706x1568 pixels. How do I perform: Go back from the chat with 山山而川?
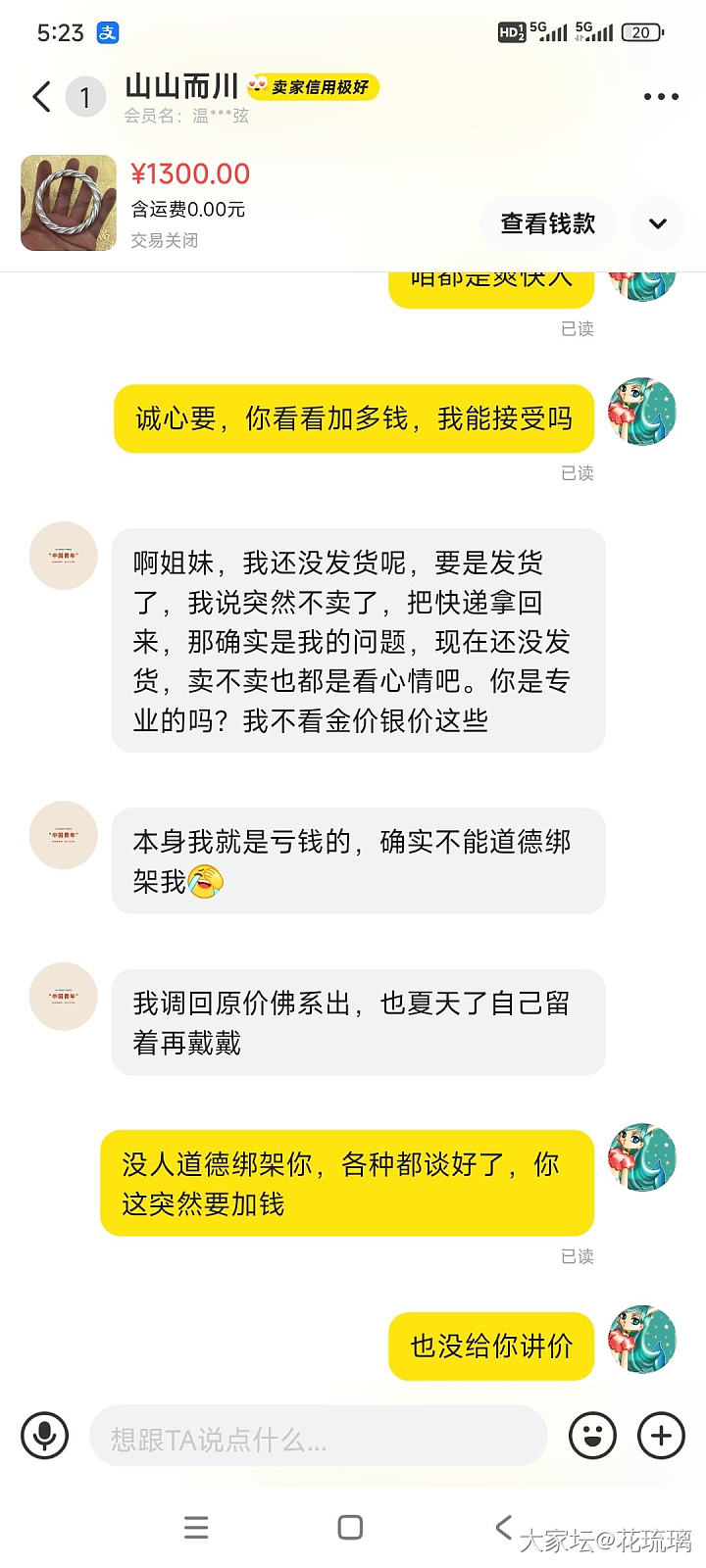click(41, 97)
